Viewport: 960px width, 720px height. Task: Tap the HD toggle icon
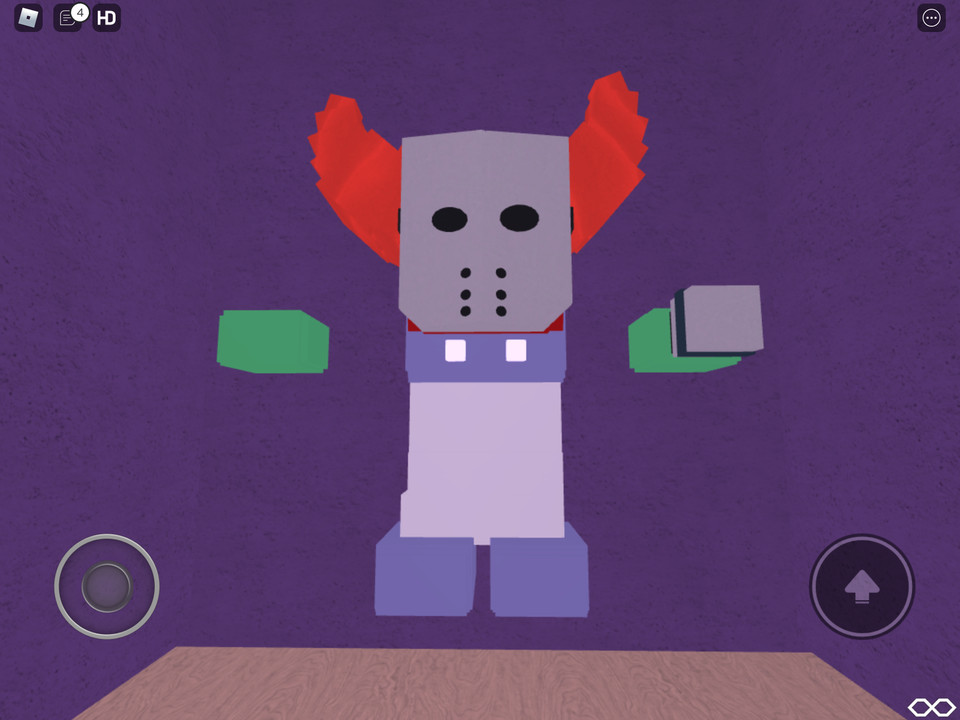pyautogui.click(x=107, y=18)
